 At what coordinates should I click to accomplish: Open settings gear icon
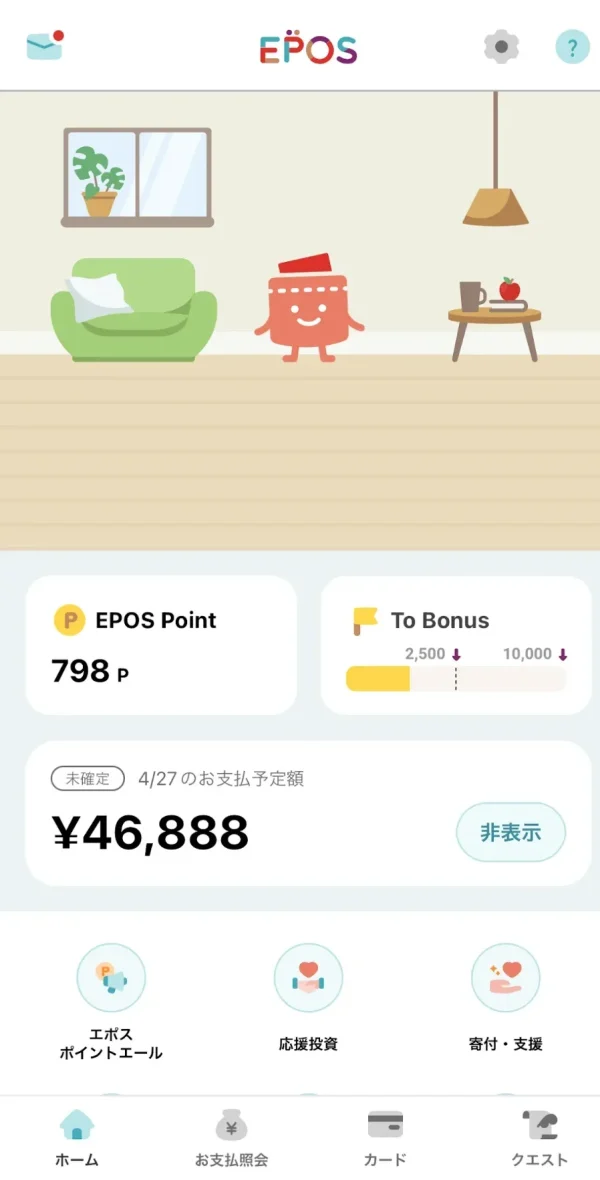click(501, 46)
